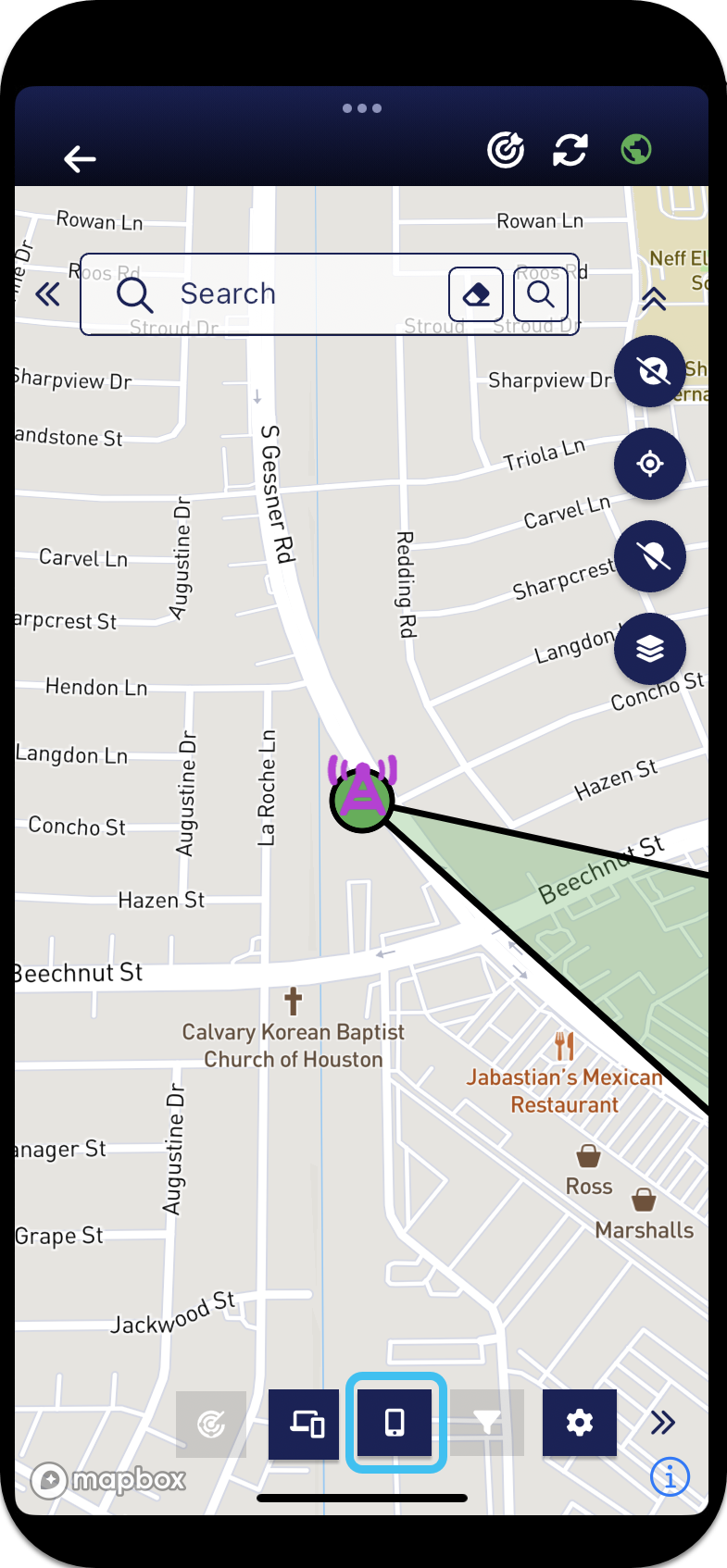Screen dimensions: 727x1568
Task: Go back with the arrow
Action: (x=80, y=159)
